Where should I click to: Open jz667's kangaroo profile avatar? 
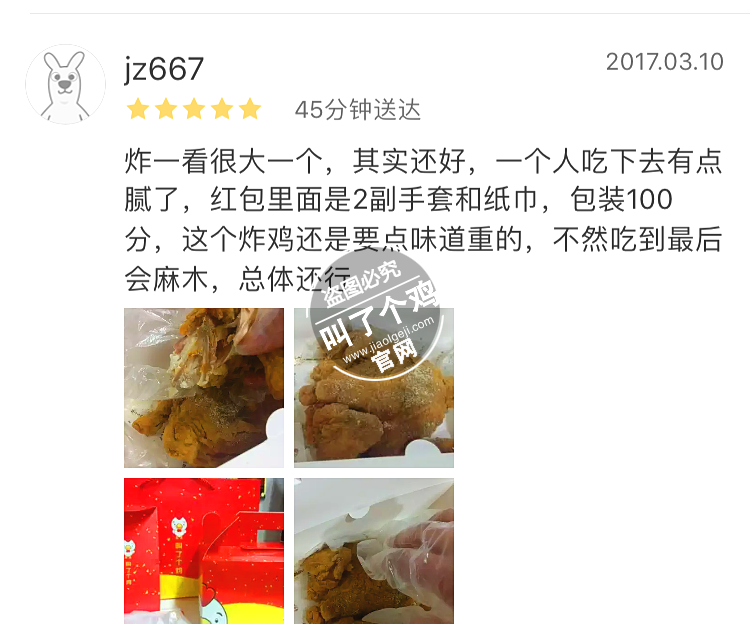pos(65,84)
